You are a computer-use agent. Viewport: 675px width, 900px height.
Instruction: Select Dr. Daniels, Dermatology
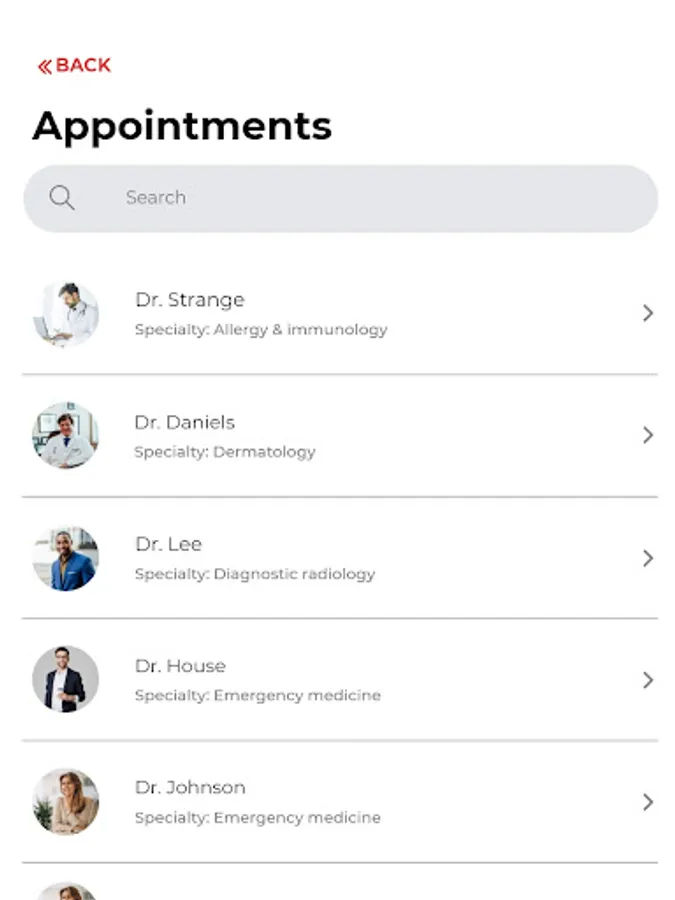tap(340, 436)
